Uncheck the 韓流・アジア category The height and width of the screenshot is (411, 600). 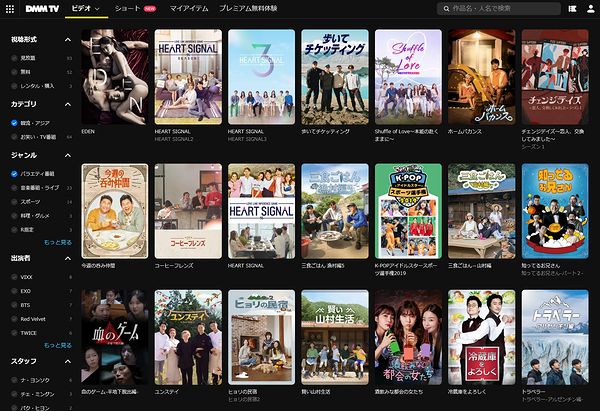(x=13, y=124)
